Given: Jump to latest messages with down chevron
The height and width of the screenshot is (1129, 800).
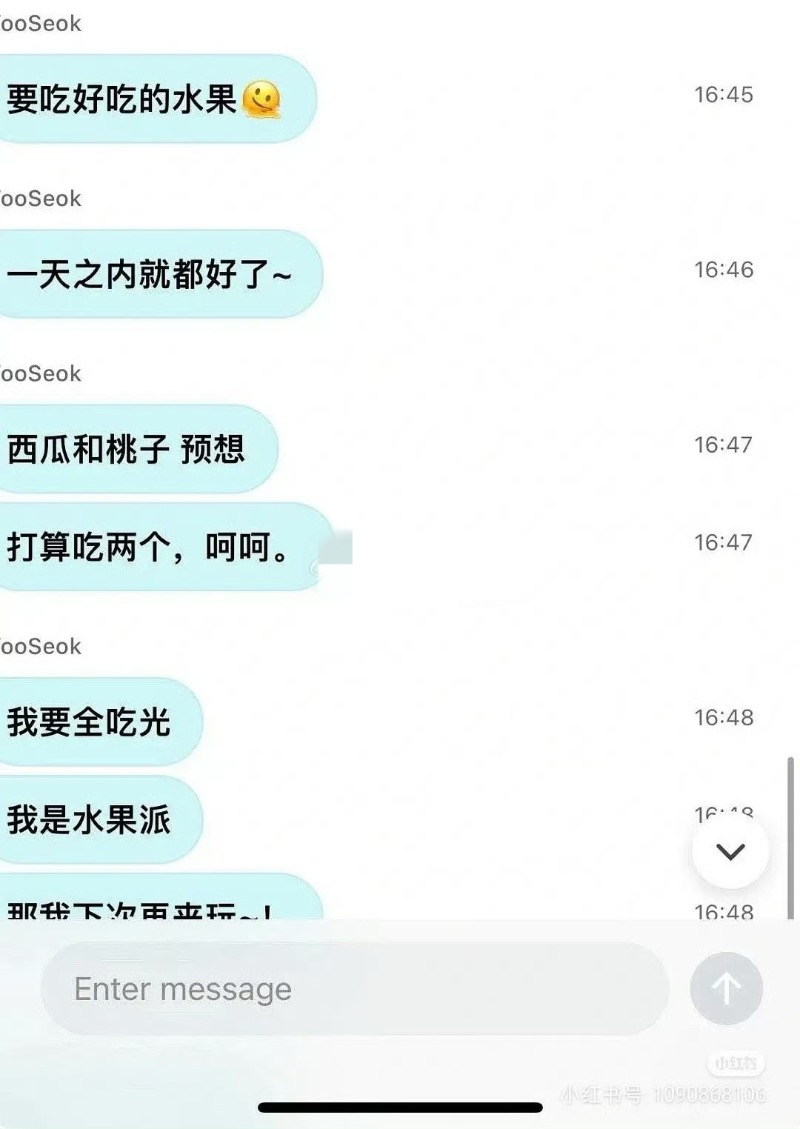Looking at the screenshot, I should click(x=730, y=852).
